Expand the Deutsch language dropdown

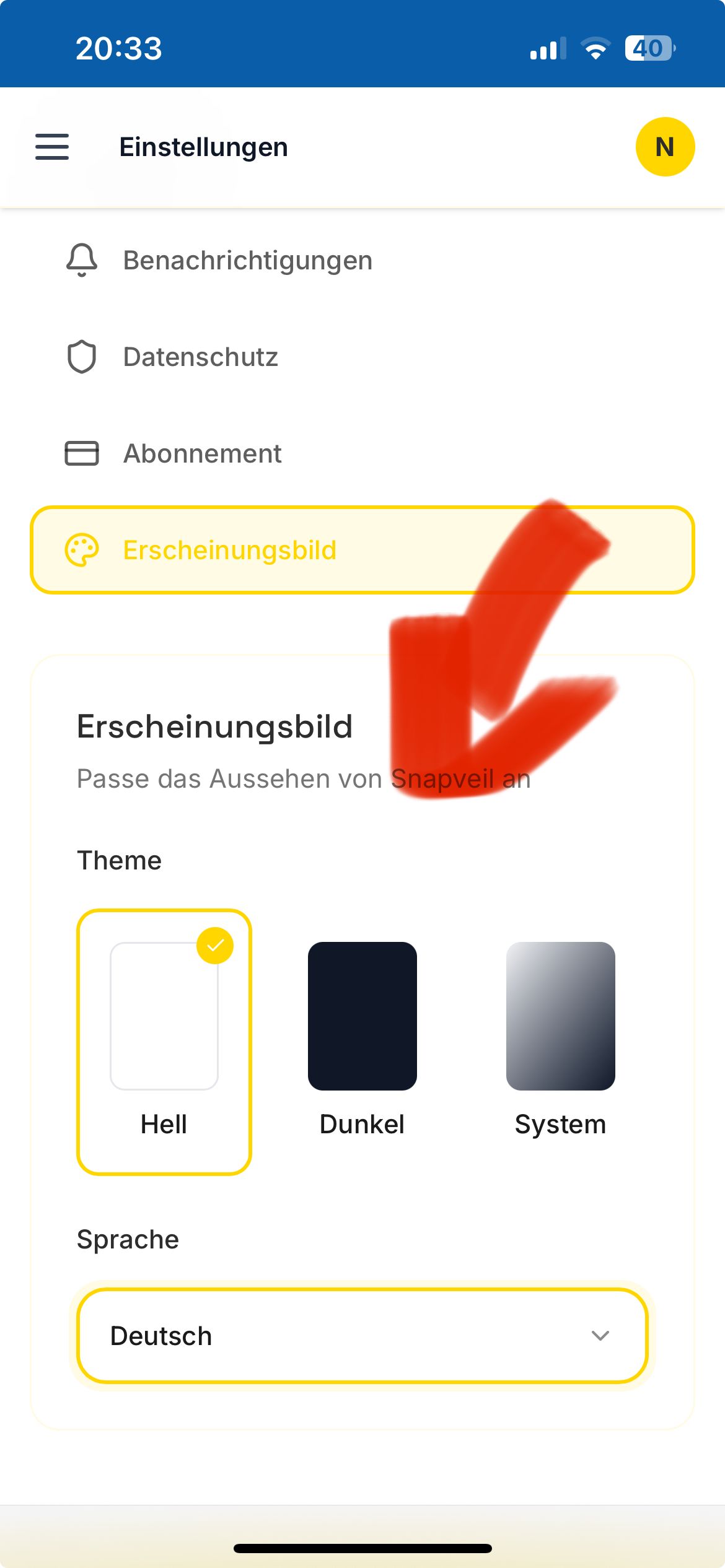click(362, 1336)
